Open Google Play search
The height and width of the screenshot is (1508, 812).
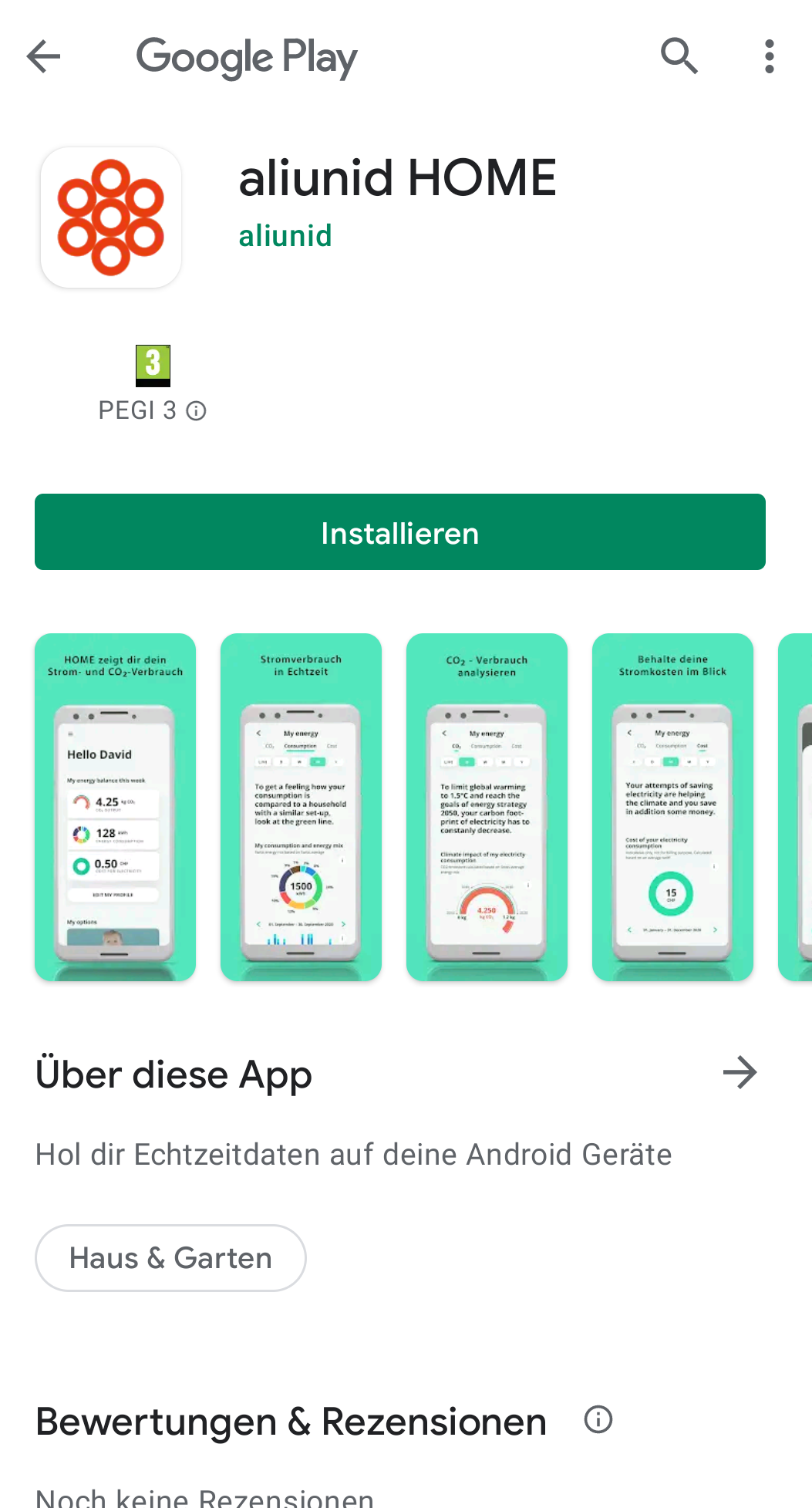point(679,56)
